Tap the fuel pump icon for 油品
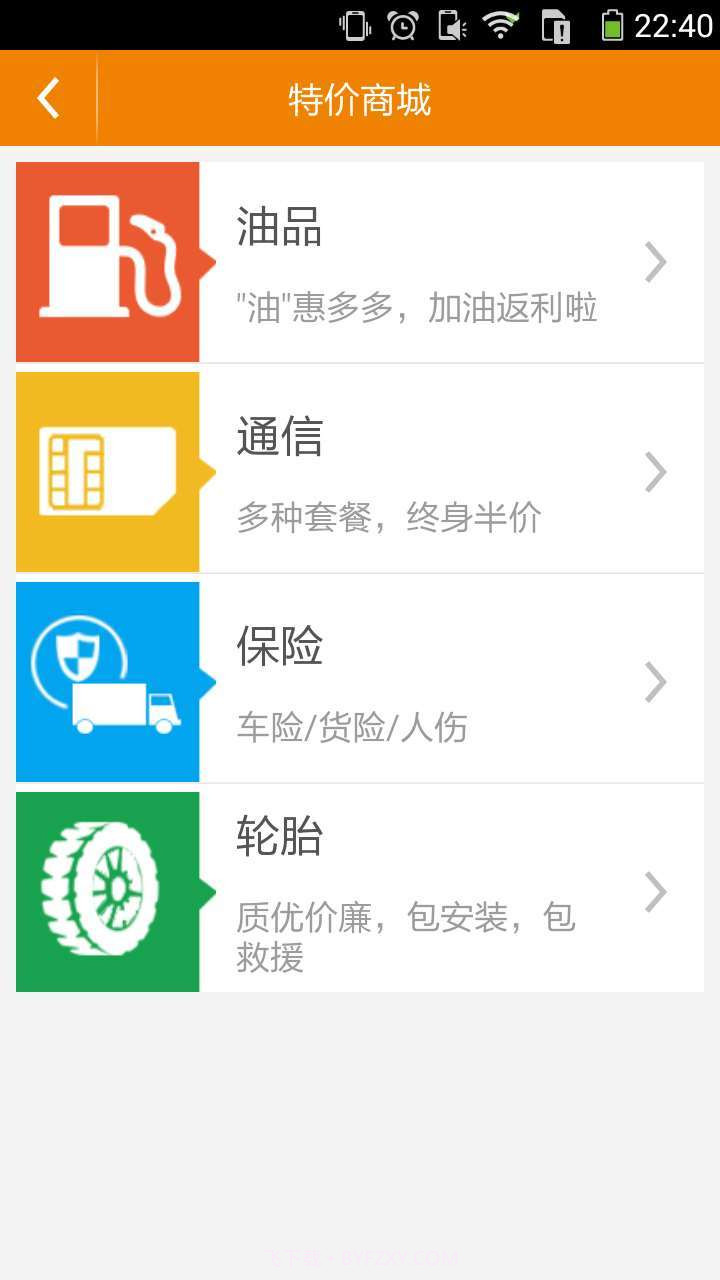This screenshot has height=1280, width=720. click(107, 260)
